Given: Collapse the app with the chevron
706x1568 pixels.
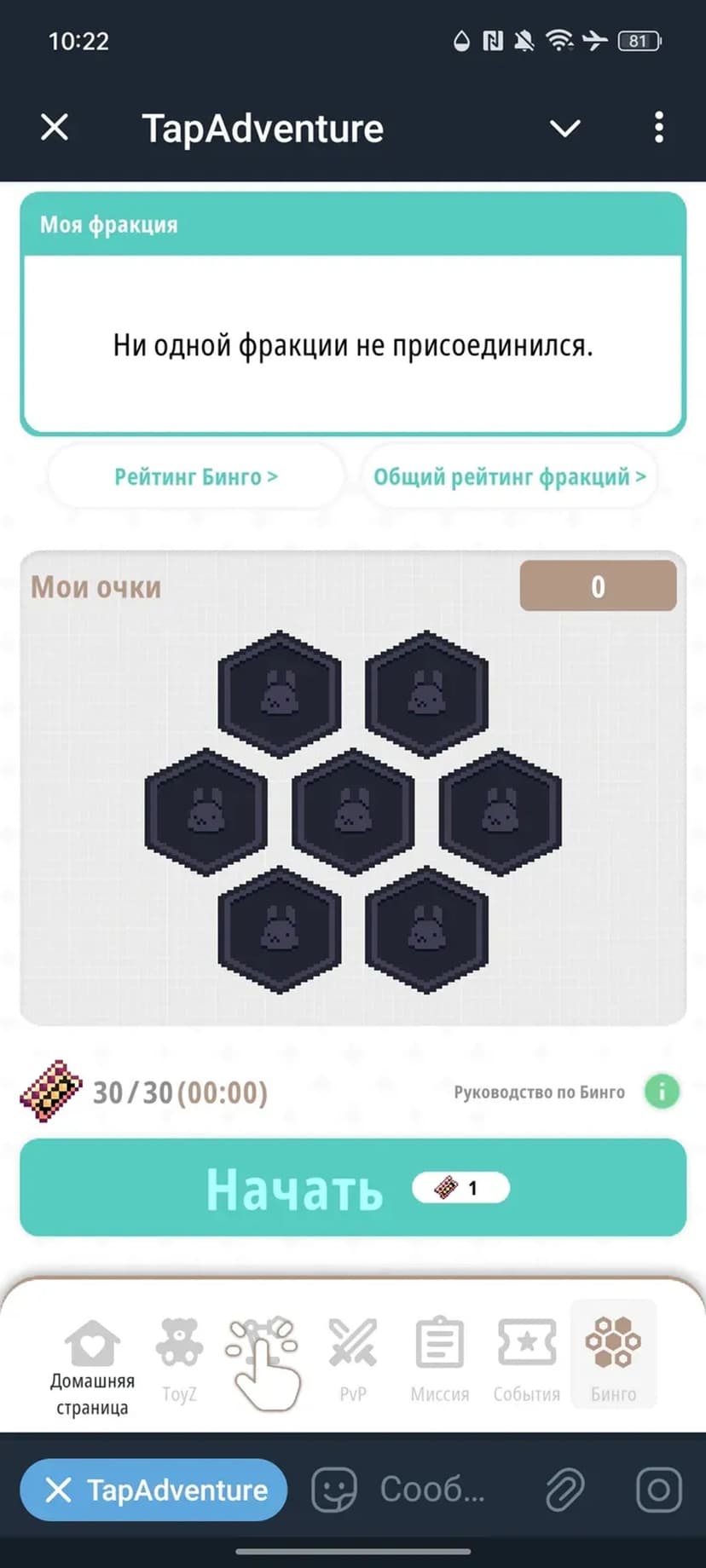Looking at the screenshot, I should point(564,129).
